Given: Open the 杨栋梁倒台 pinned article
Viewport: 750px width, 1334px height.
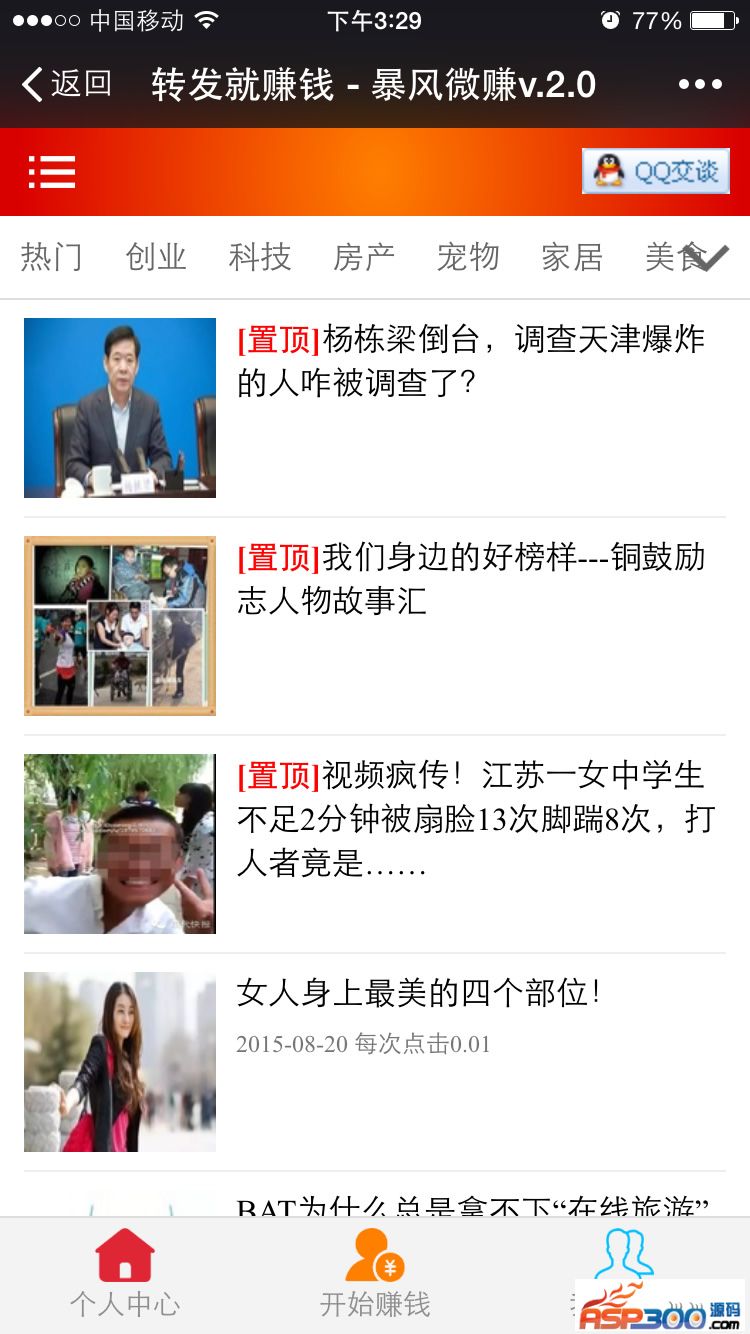Looking at the screenshot, I should coord(470,360).
